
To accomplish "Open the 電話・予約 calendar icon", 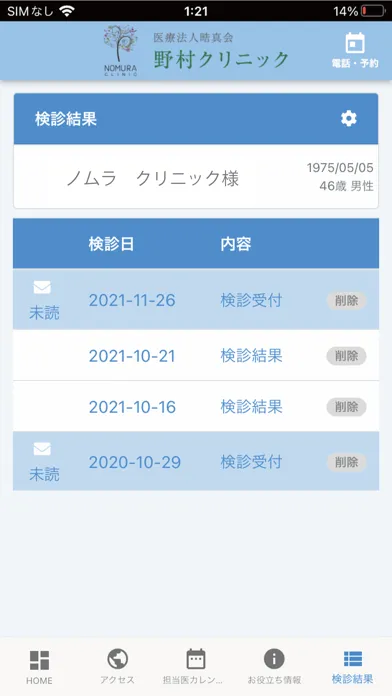I will pos(355,50).
